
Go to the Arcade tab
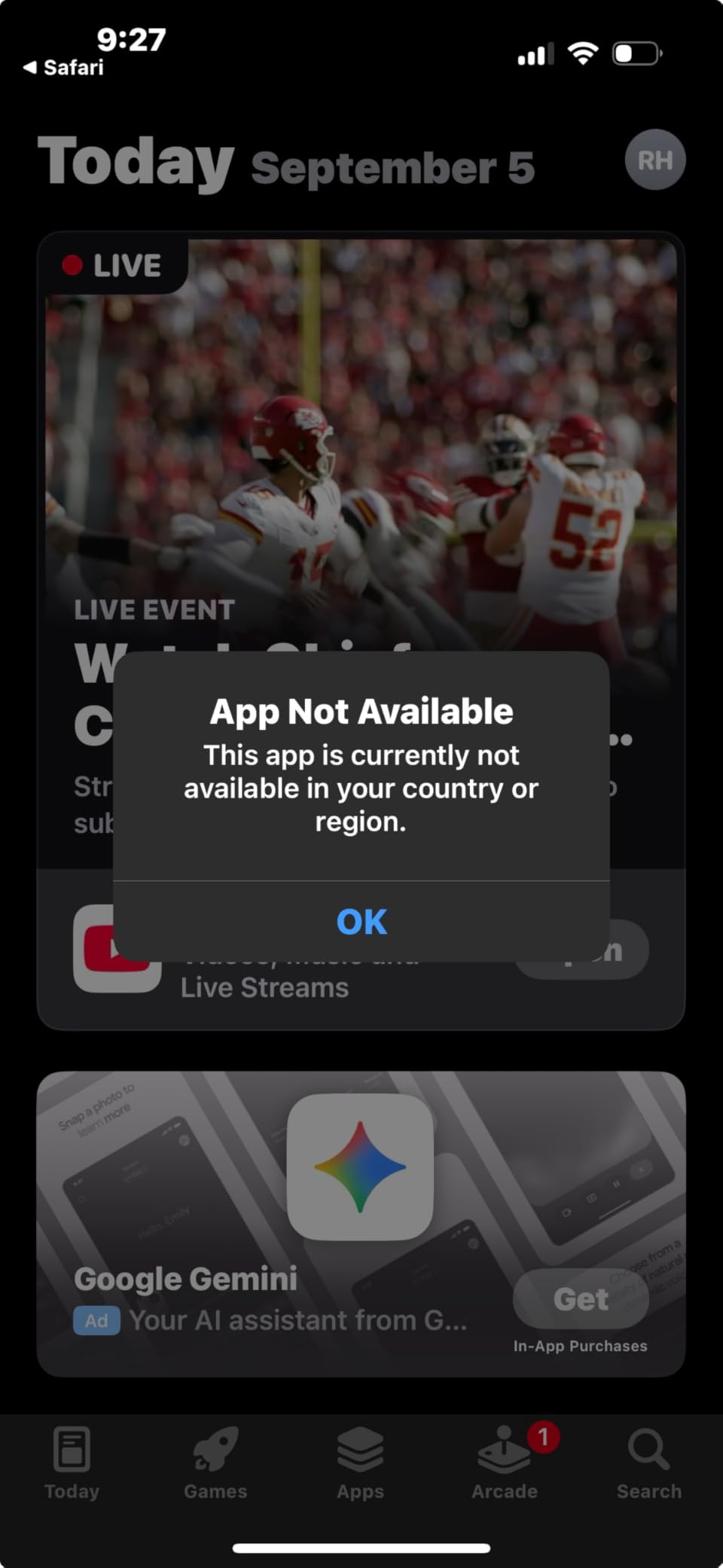(505, 1463)
